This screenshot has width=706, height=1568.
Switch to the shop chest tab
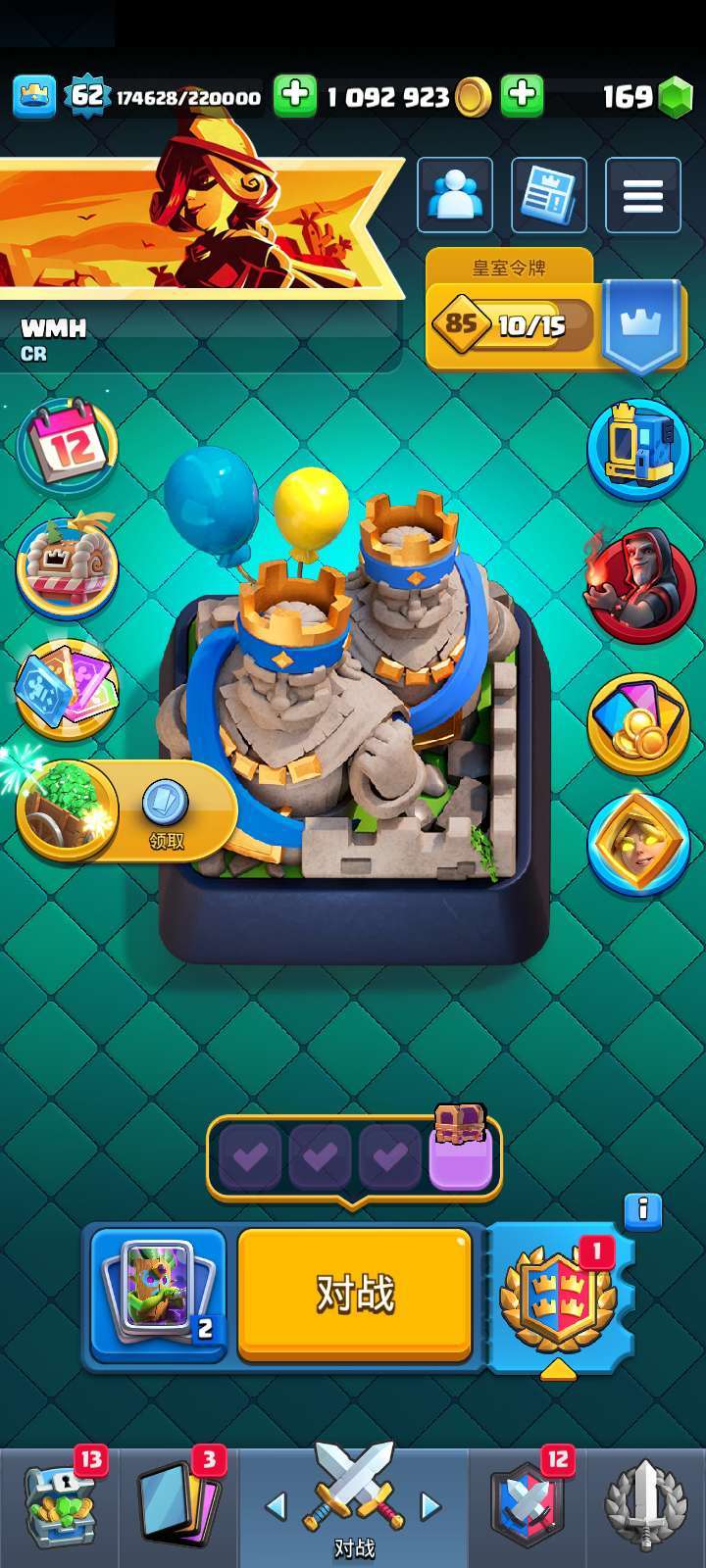tap(61, 1506)
